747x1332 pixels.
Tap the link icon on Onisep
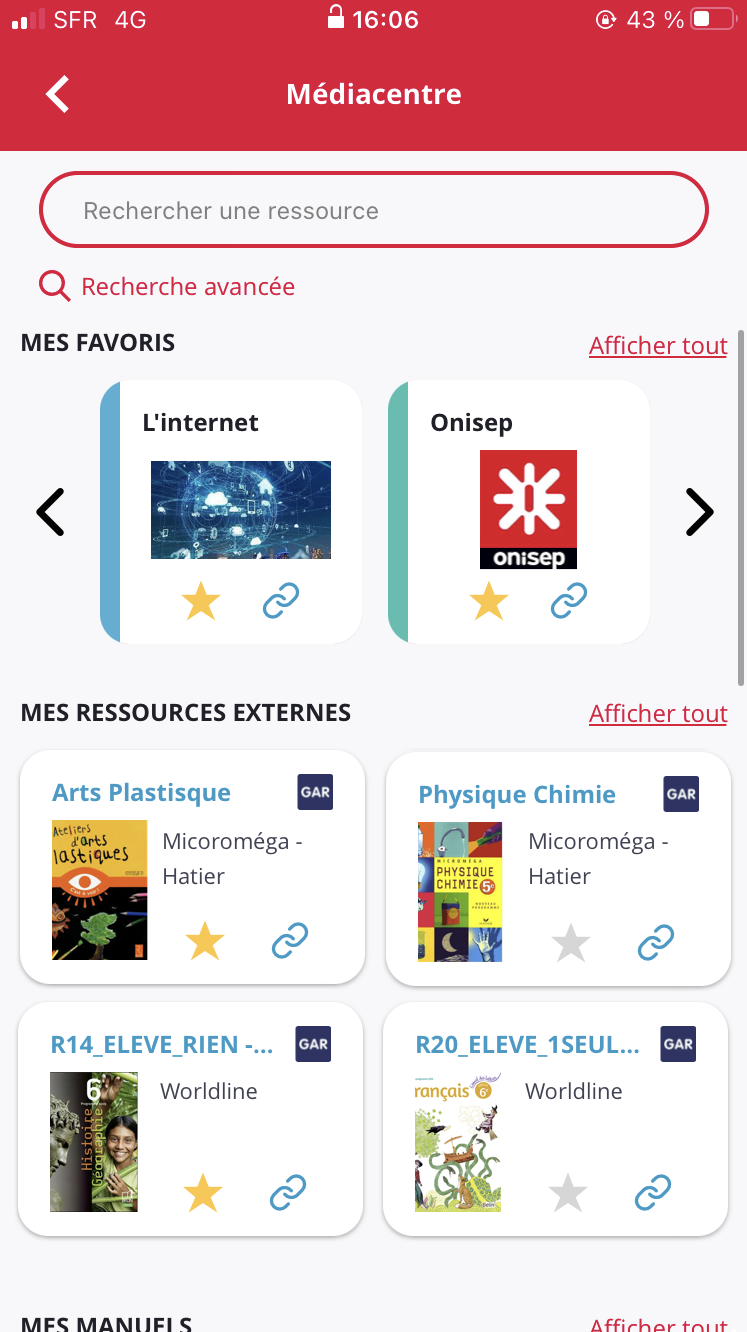tap(569, 602)
